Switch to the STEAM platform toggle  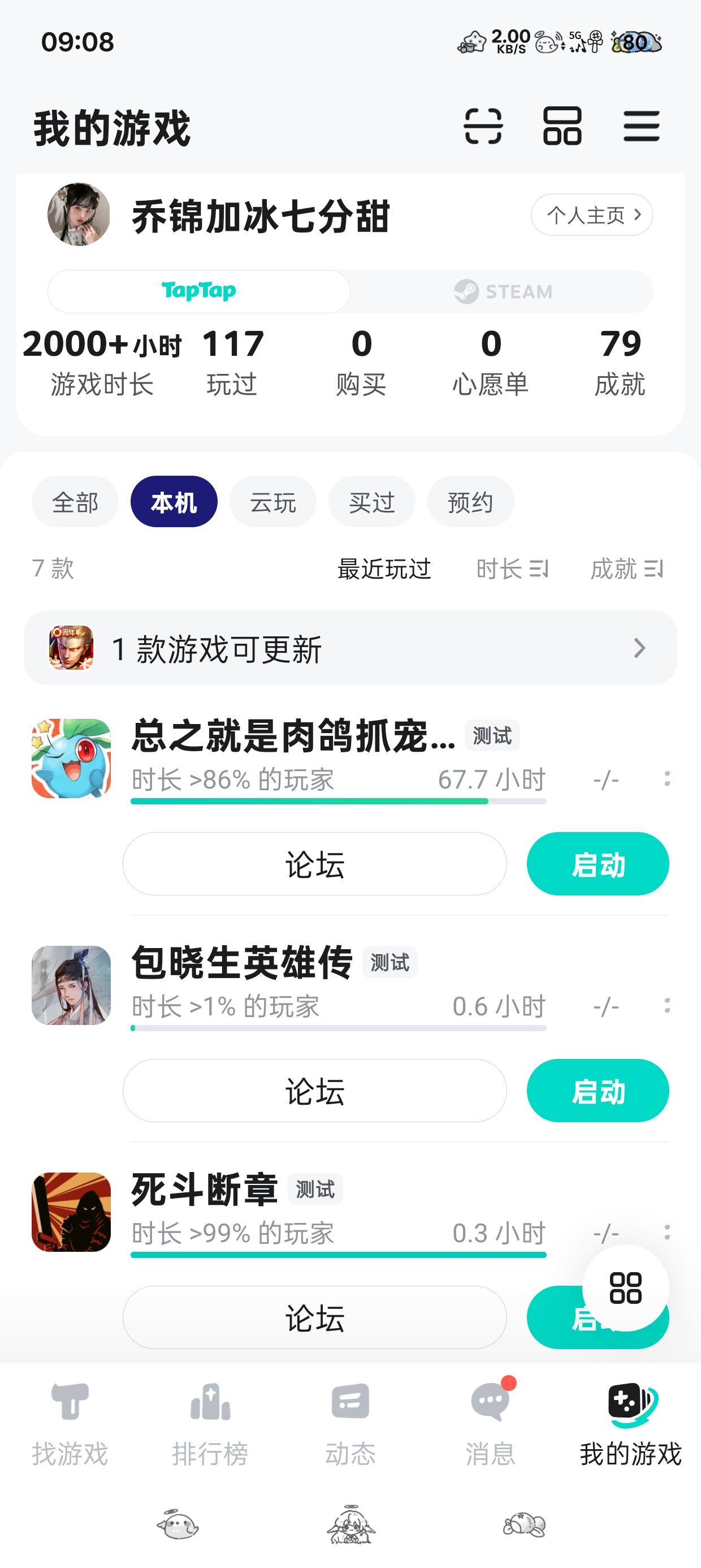pyautogui.click(x=504, y=291)
